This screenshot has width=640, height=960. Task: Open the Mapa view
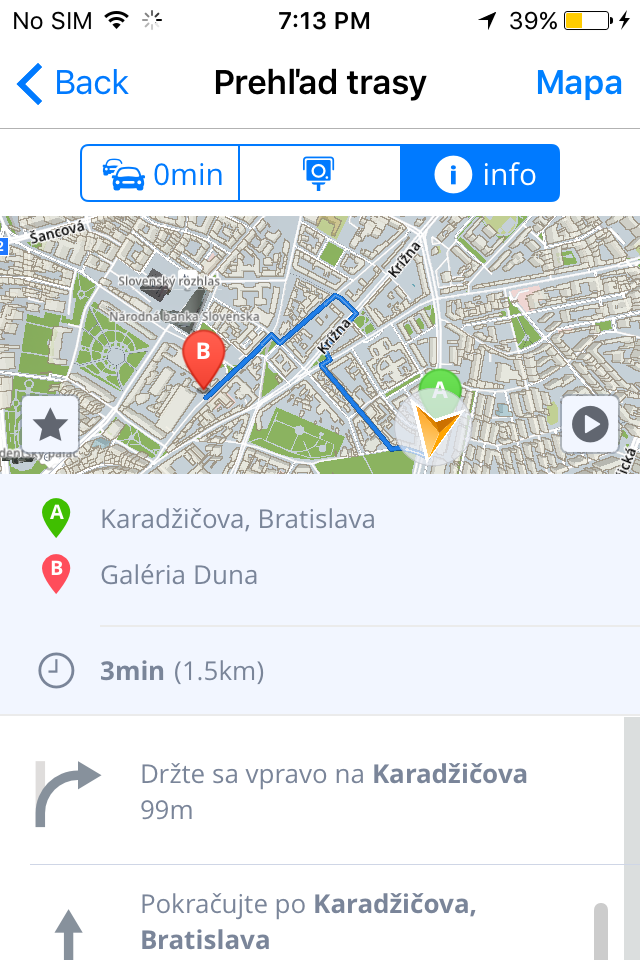click(x=579, y=83)
